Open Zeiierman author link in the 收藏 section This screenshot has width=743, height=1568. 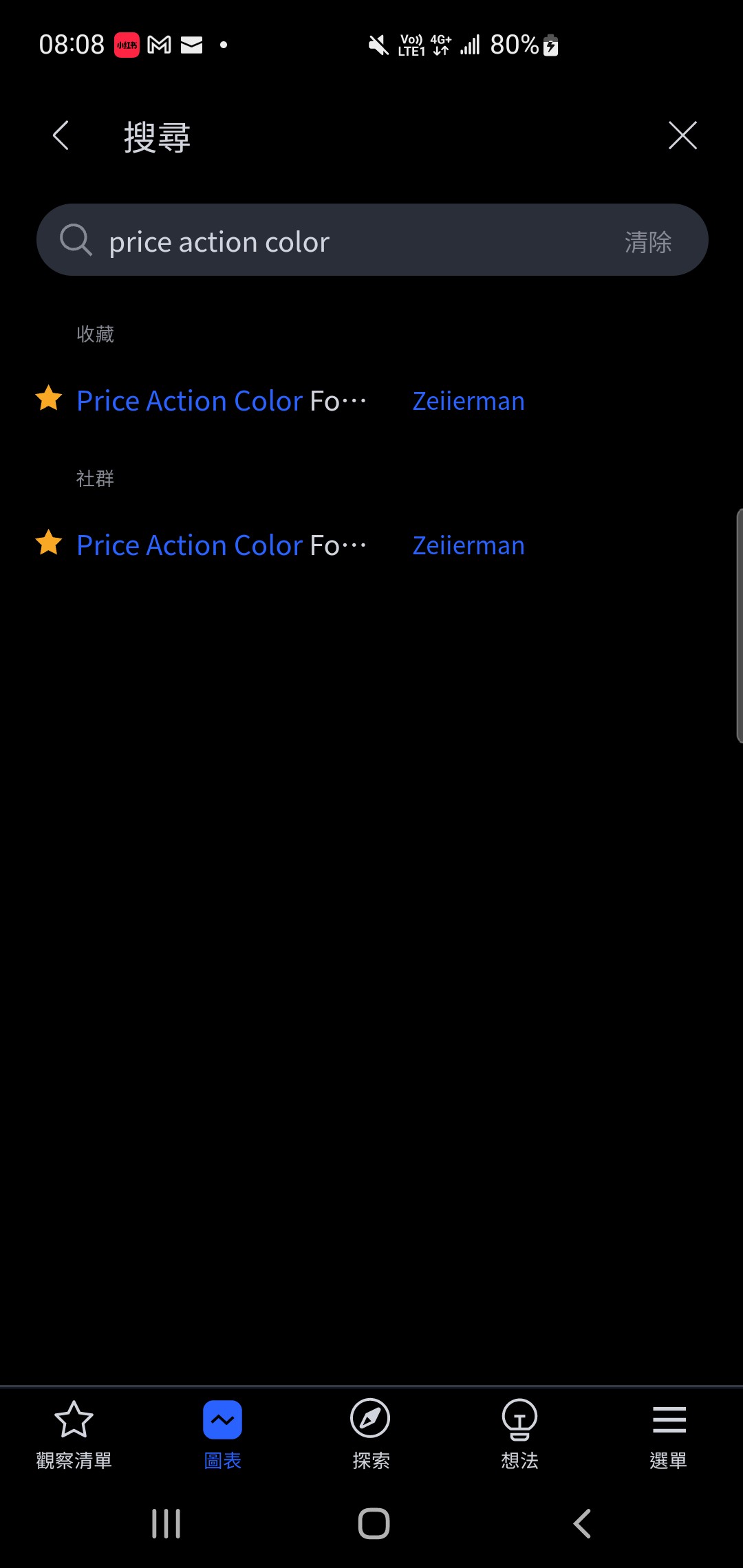pyautogui.click(x=469, y=401)
